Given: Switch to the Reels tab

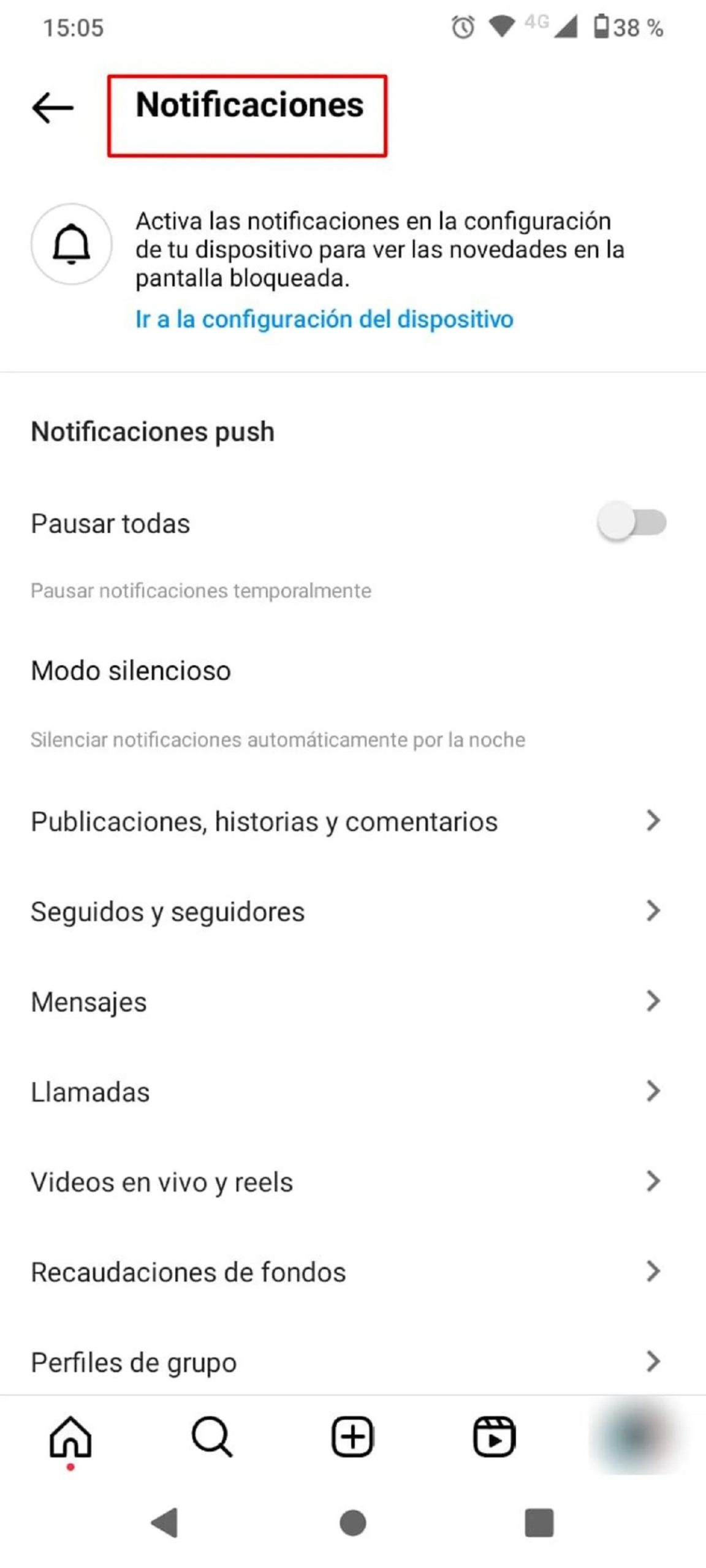Looking at the screenshot, I should coord(494,1437).
